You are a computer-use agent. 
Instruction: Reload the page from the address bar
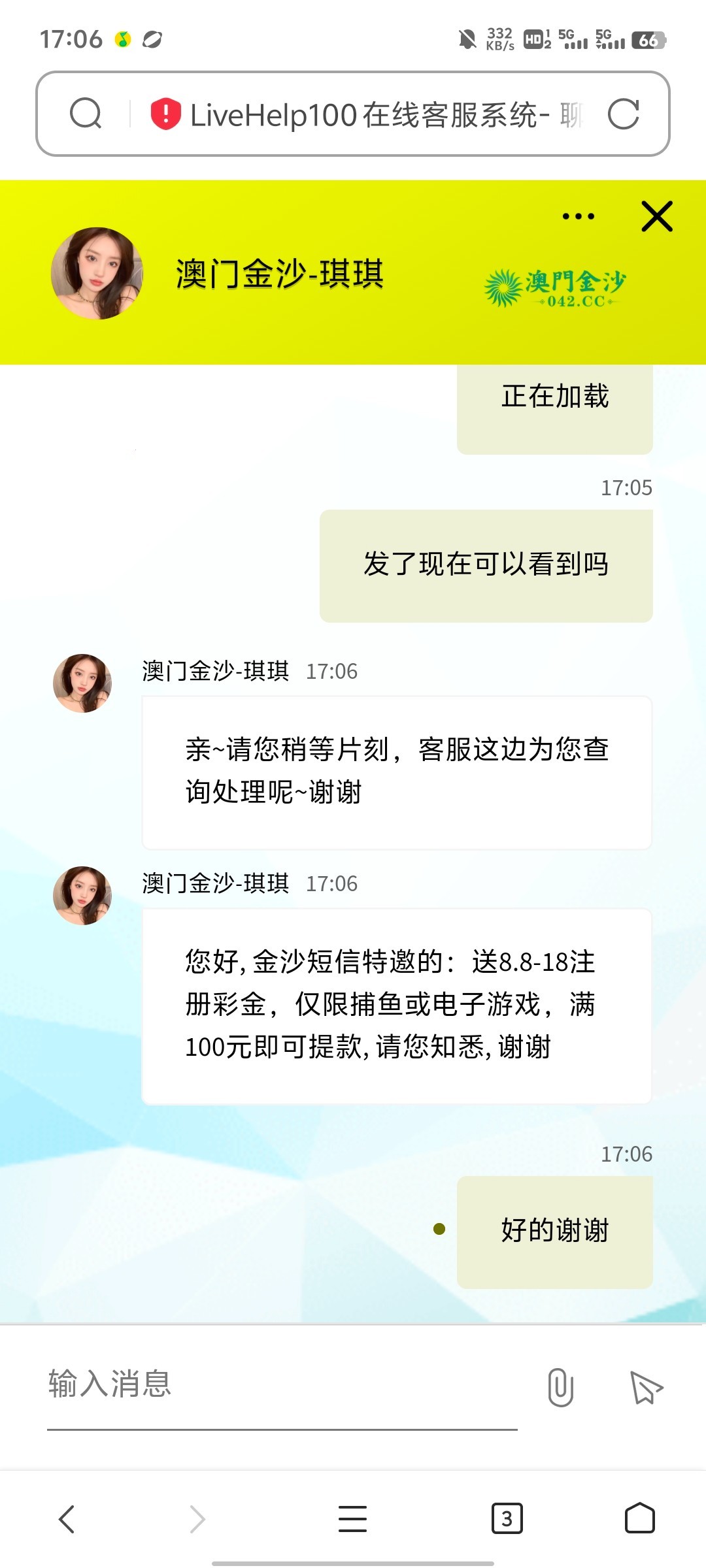click(623, 114)
